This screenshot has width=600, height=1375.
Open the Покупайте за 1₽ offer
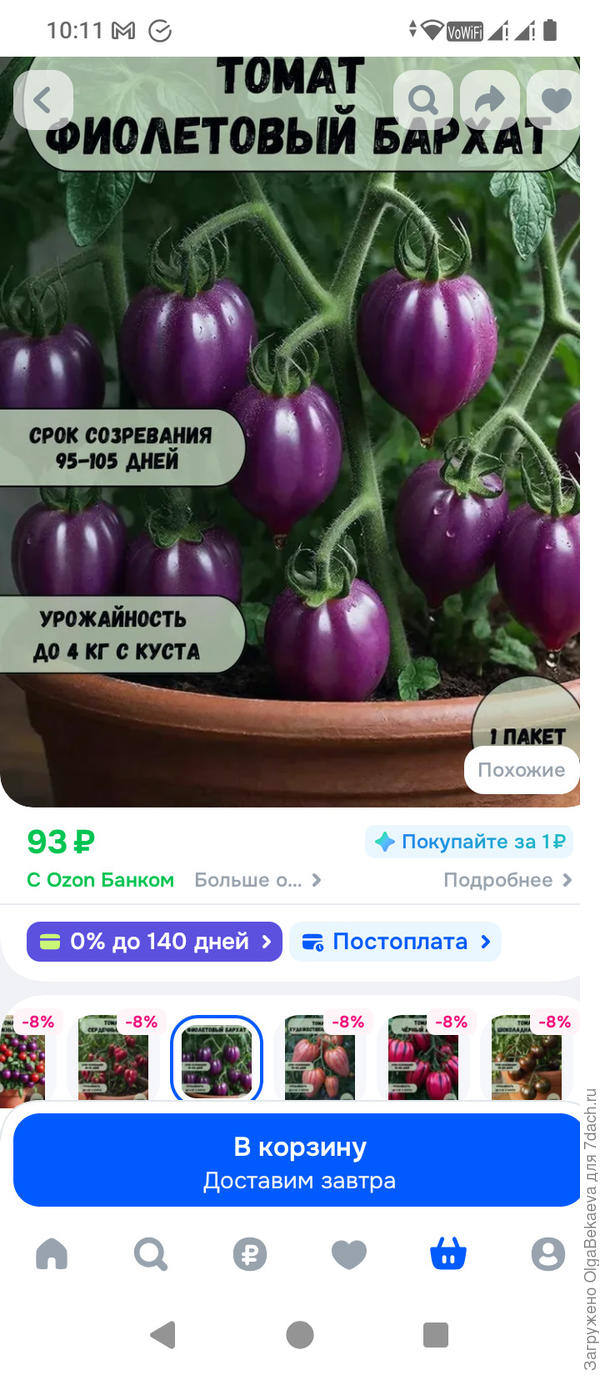pos(469,842)
